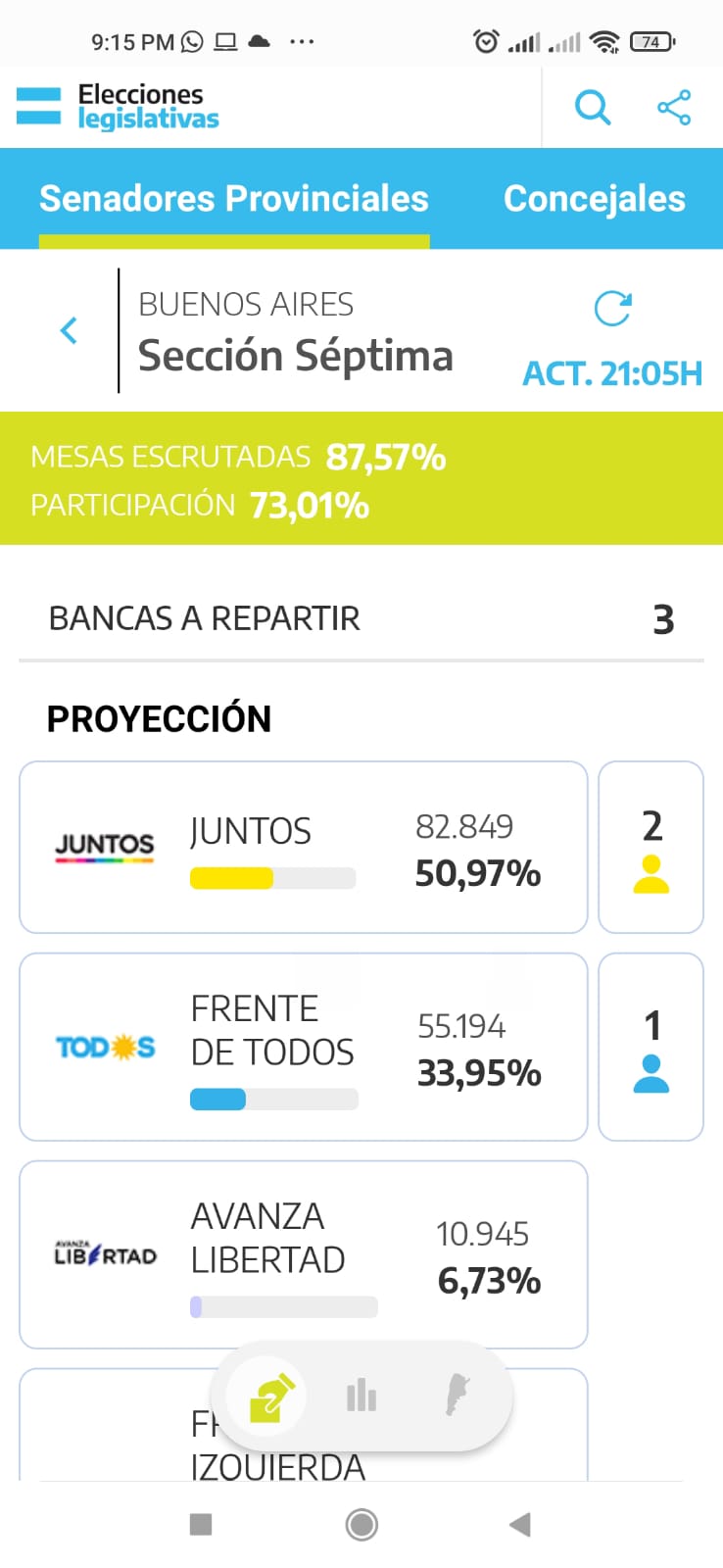Viewport: 723px width, 1568px height.
Task: Tap the system home button
Action: click(361, 1524)
